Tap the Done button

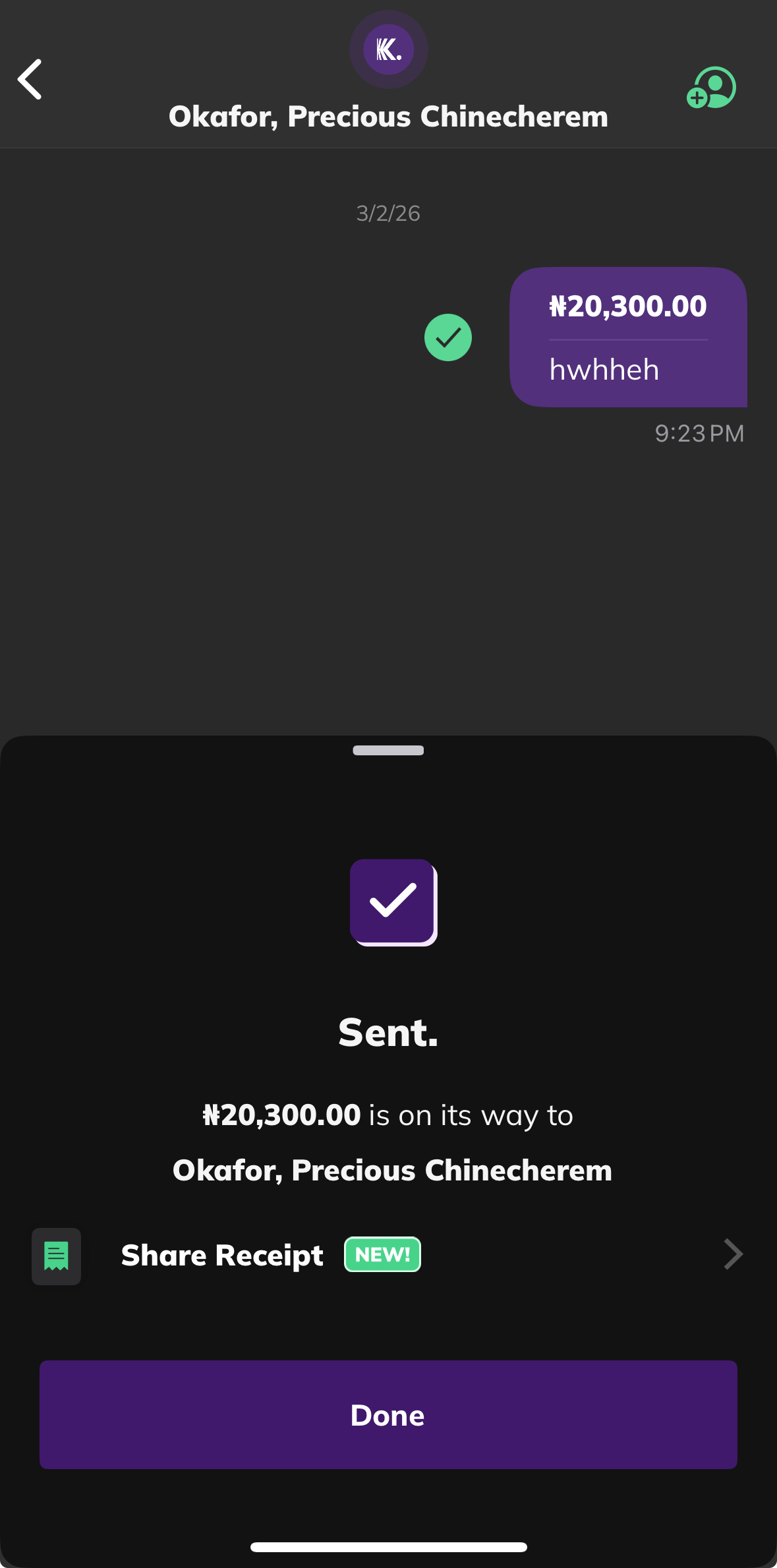[x=388, y=1414]
